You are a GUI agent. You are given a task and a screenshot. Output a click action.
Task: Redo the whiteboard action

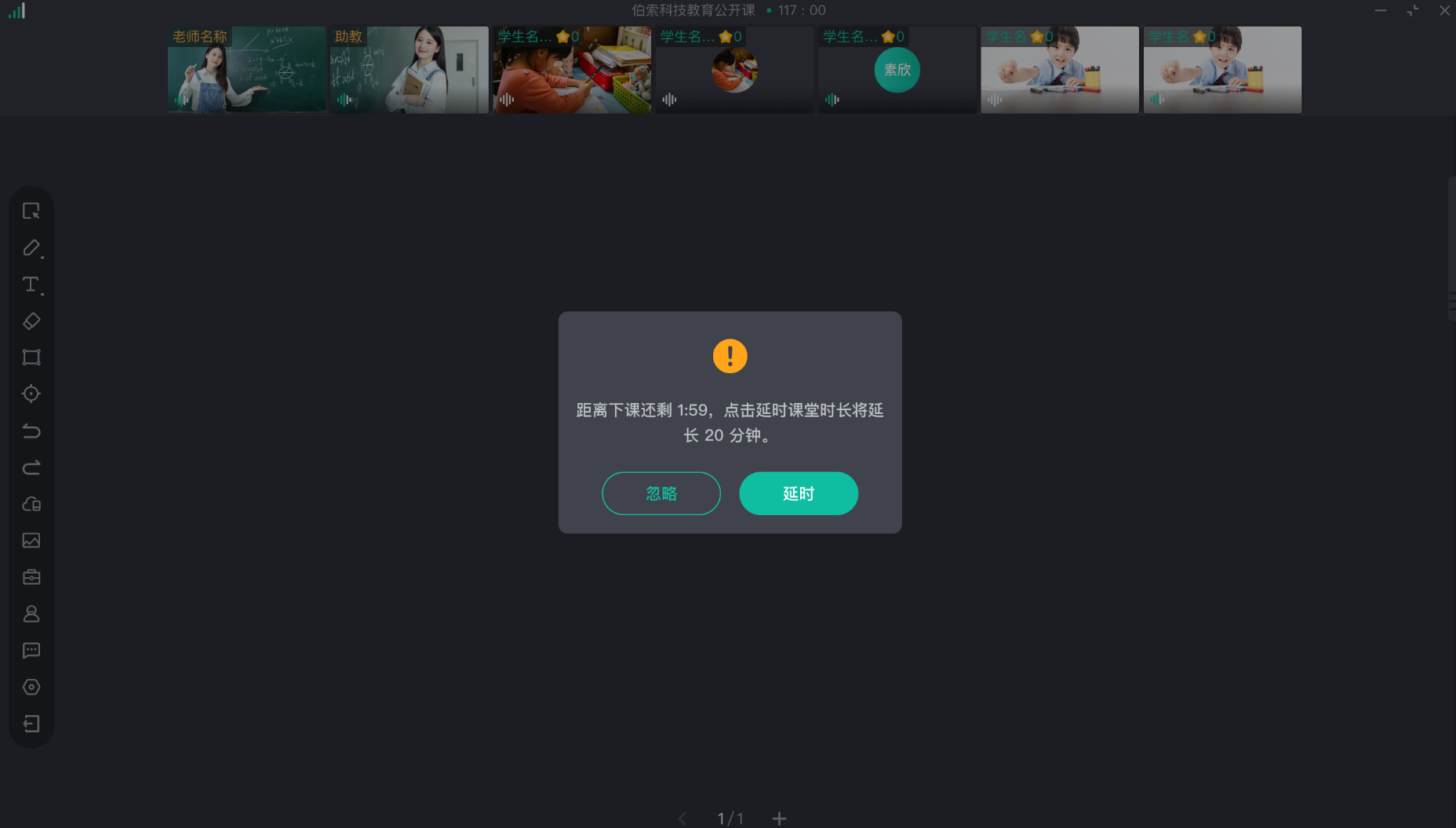tap(31, 467)
